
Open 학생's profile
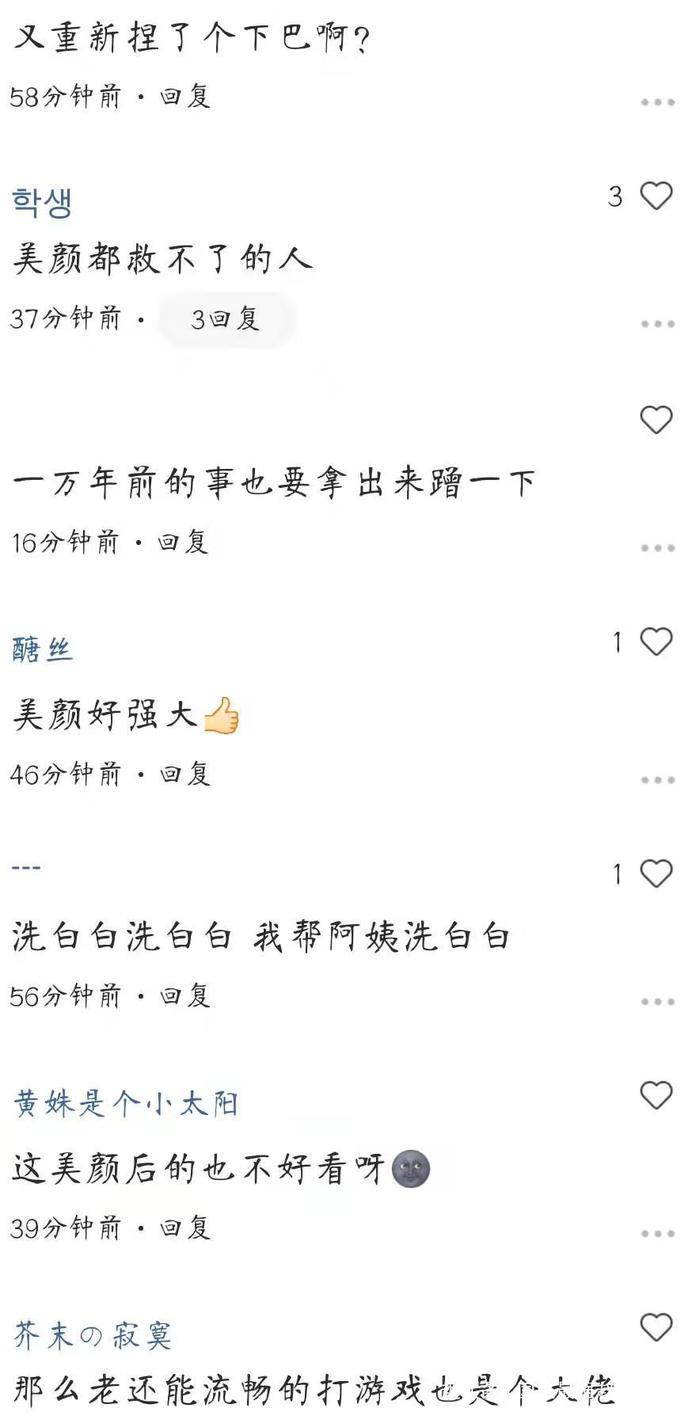[x=42, y=203]
